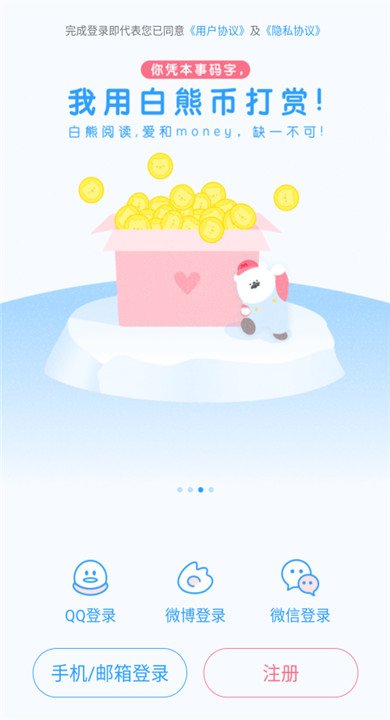The height and width of the screenshot is (720, 390).
Task: Tap 手机/邮箱登录 button
Action: (x=110, y=673)
